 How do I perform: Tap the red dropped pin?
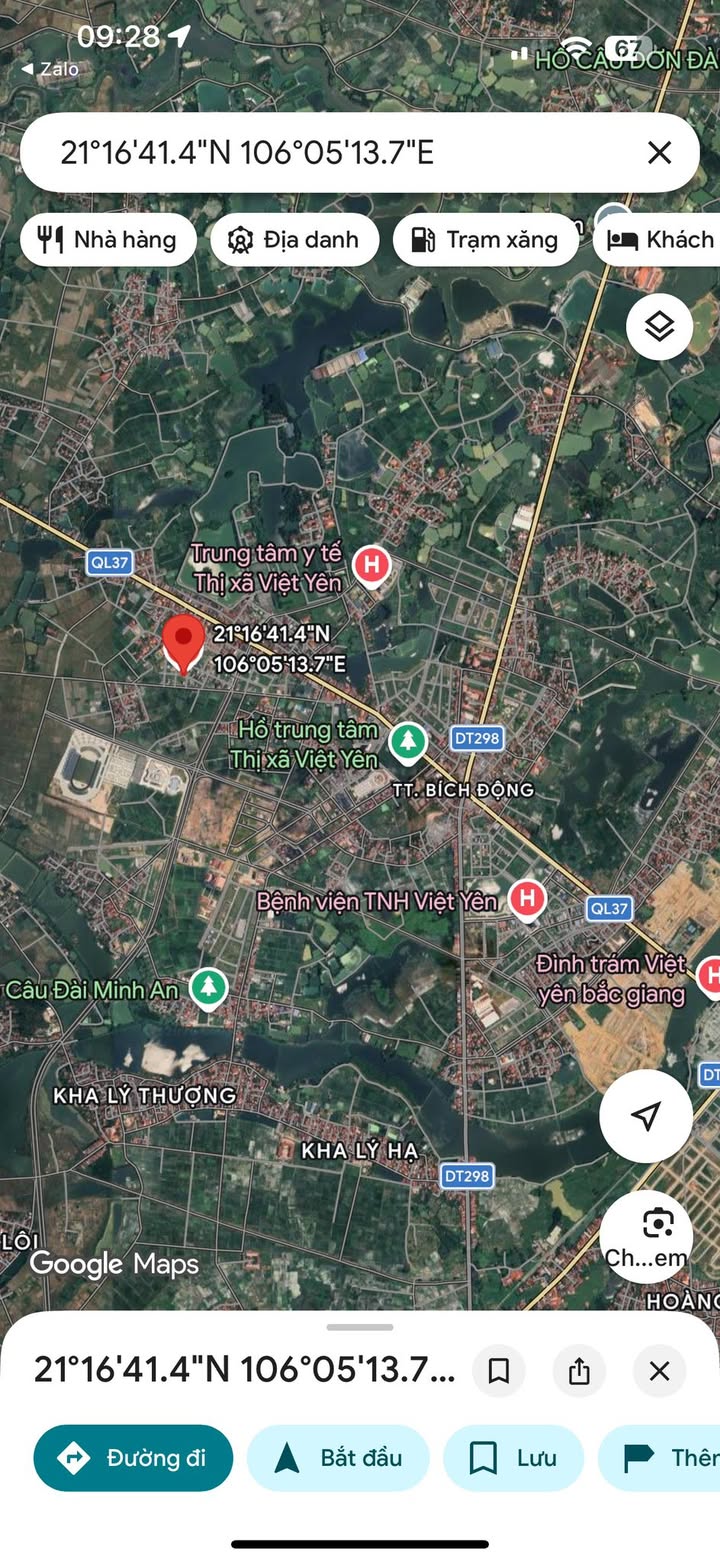pos(183,642)
